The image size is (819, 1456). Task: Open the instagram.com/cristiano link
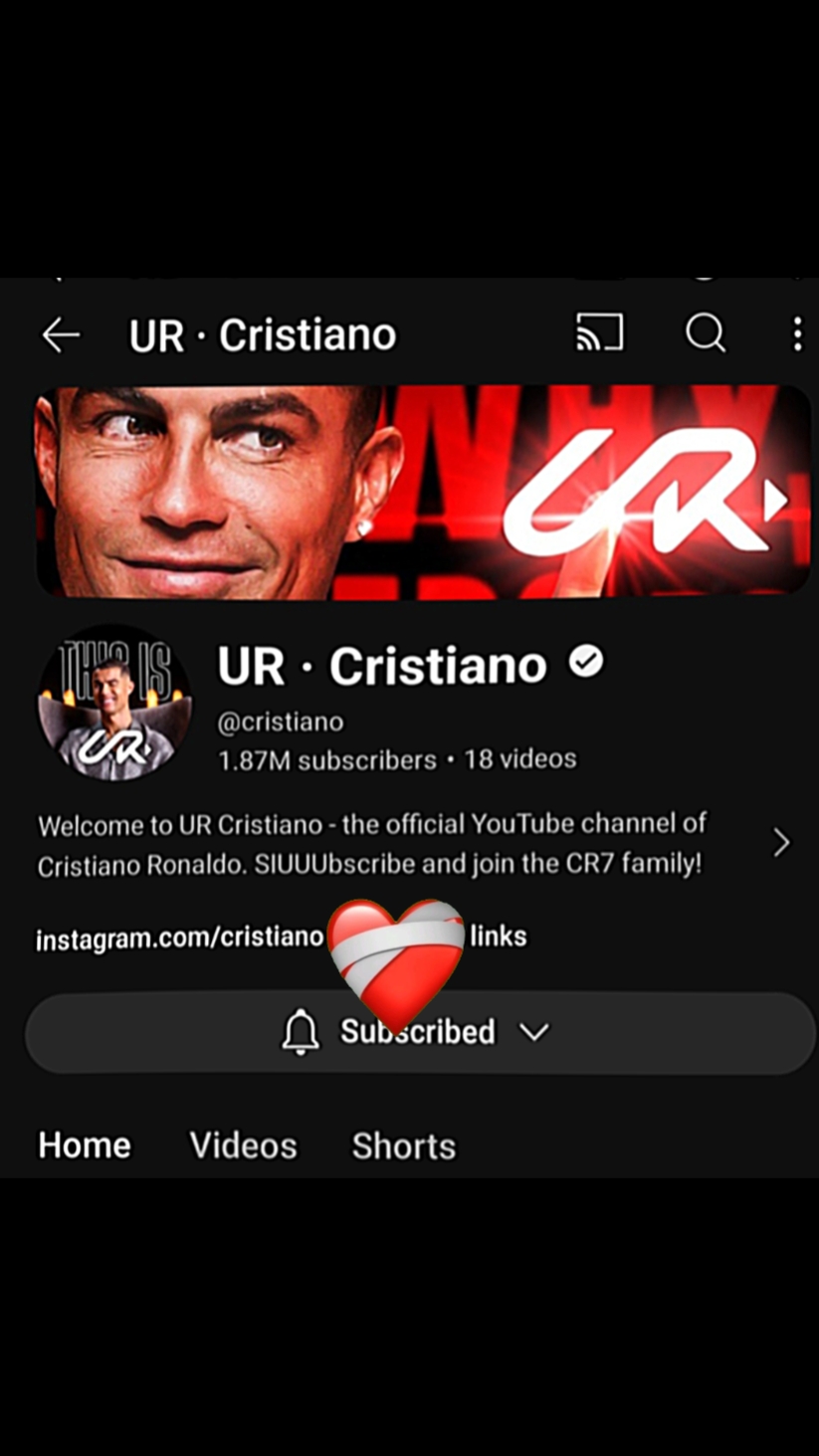pos(179,938)
